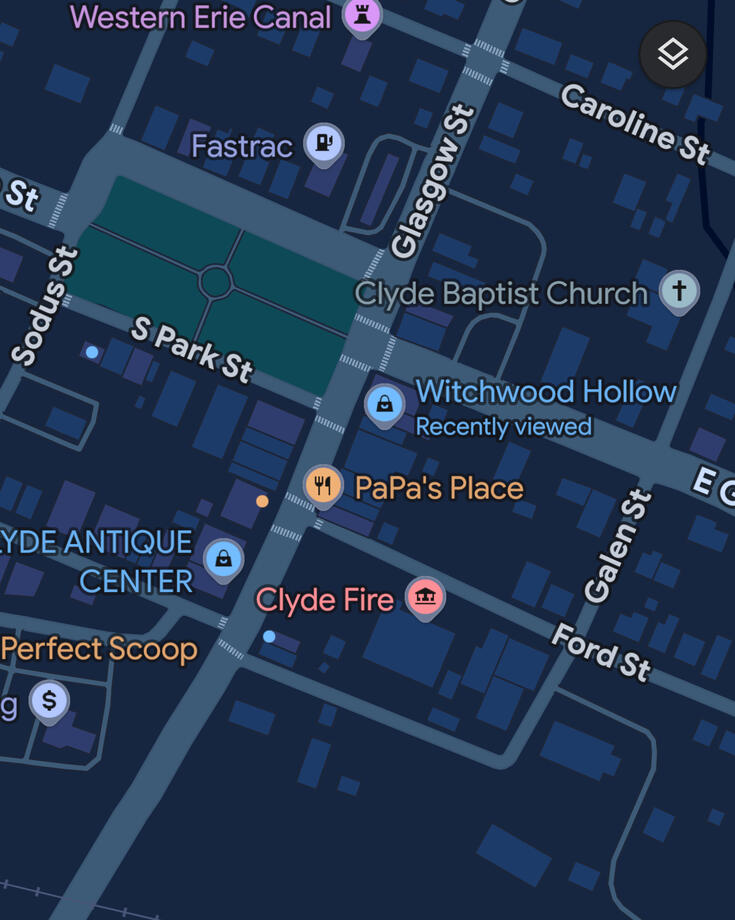Tap the Clyde Baptist Church marker

point(679,292)
